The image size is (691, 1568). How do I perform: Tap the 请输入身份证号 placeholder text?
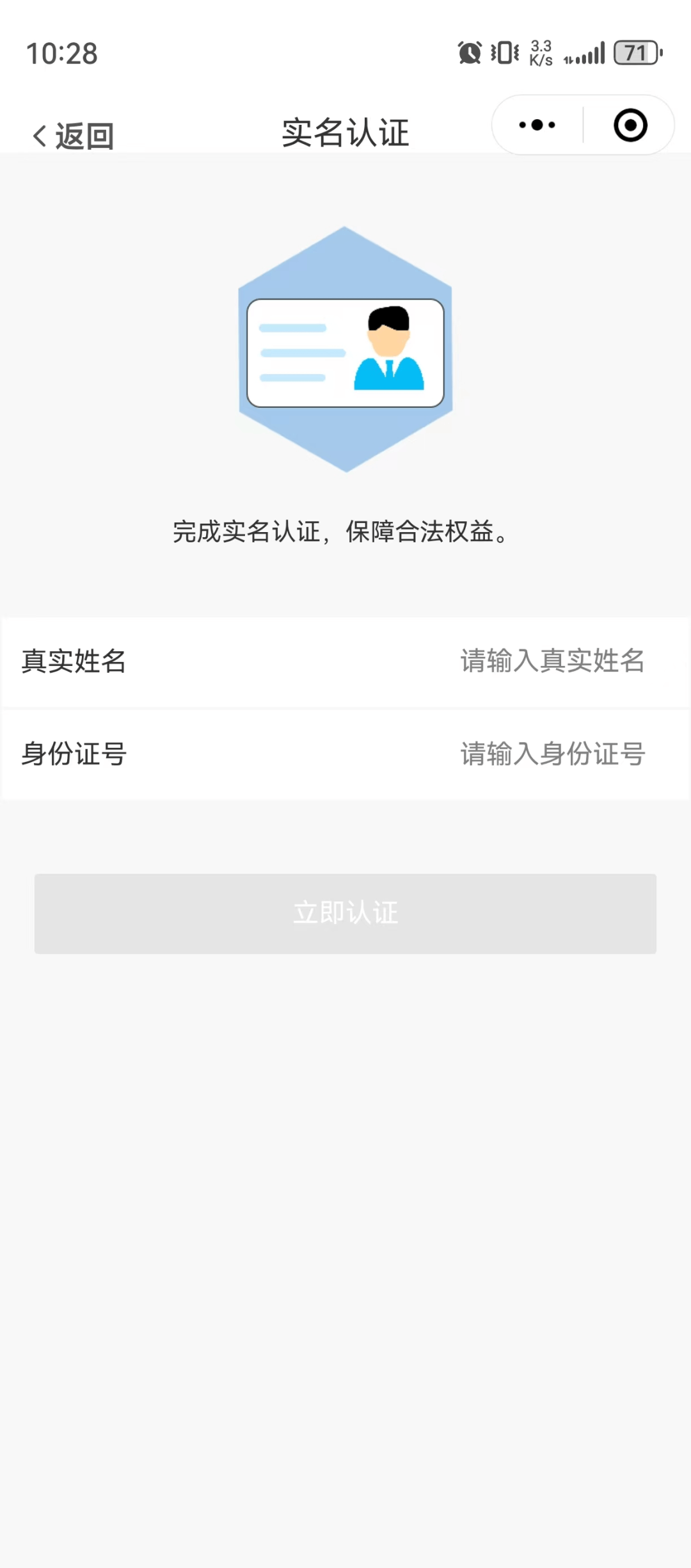point(552,755)
